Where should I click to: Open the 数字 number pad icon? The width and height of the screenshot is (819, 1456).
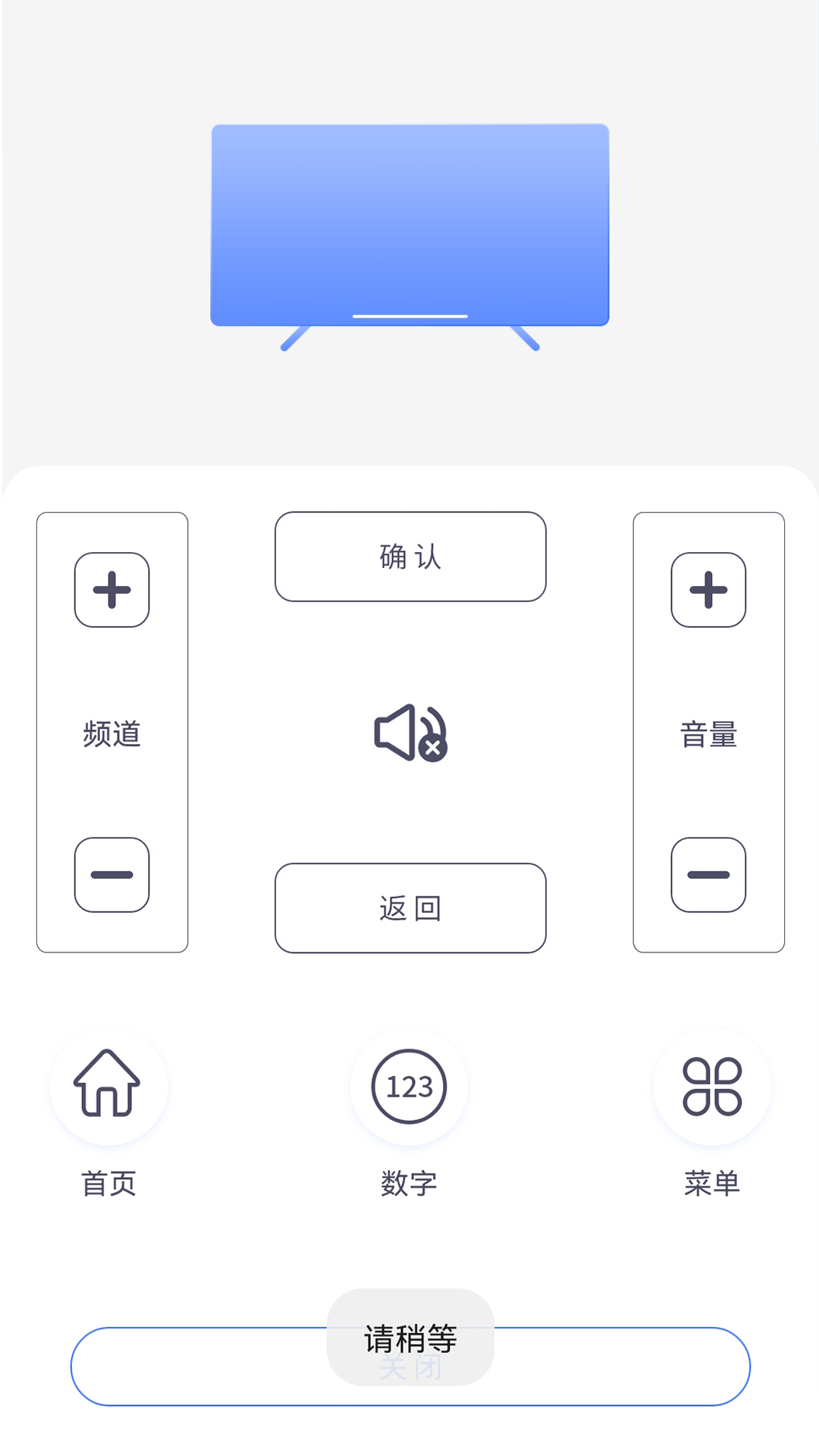[408, 1086]
